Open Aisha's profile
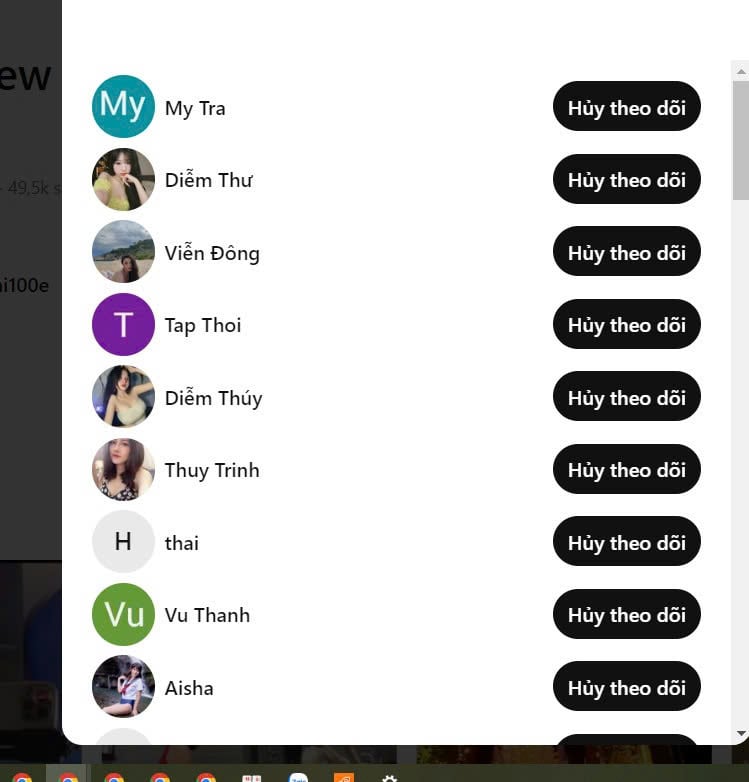The image size is (749, 782). pyautogui.click(x=189, y=688)
